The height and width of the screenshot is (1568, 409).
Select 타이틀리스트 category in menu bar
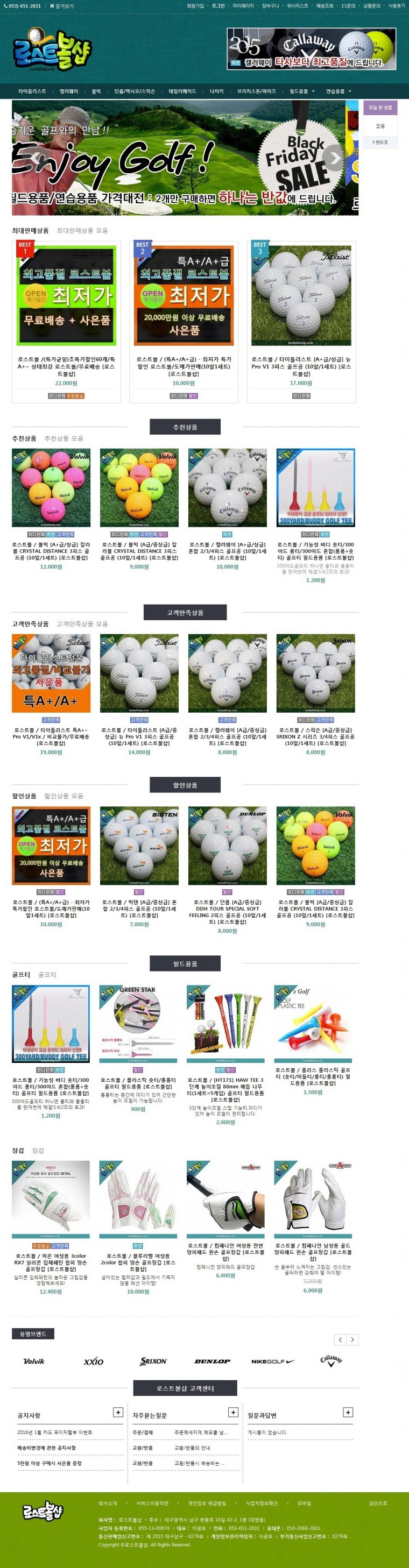click(x=32, y=91)
